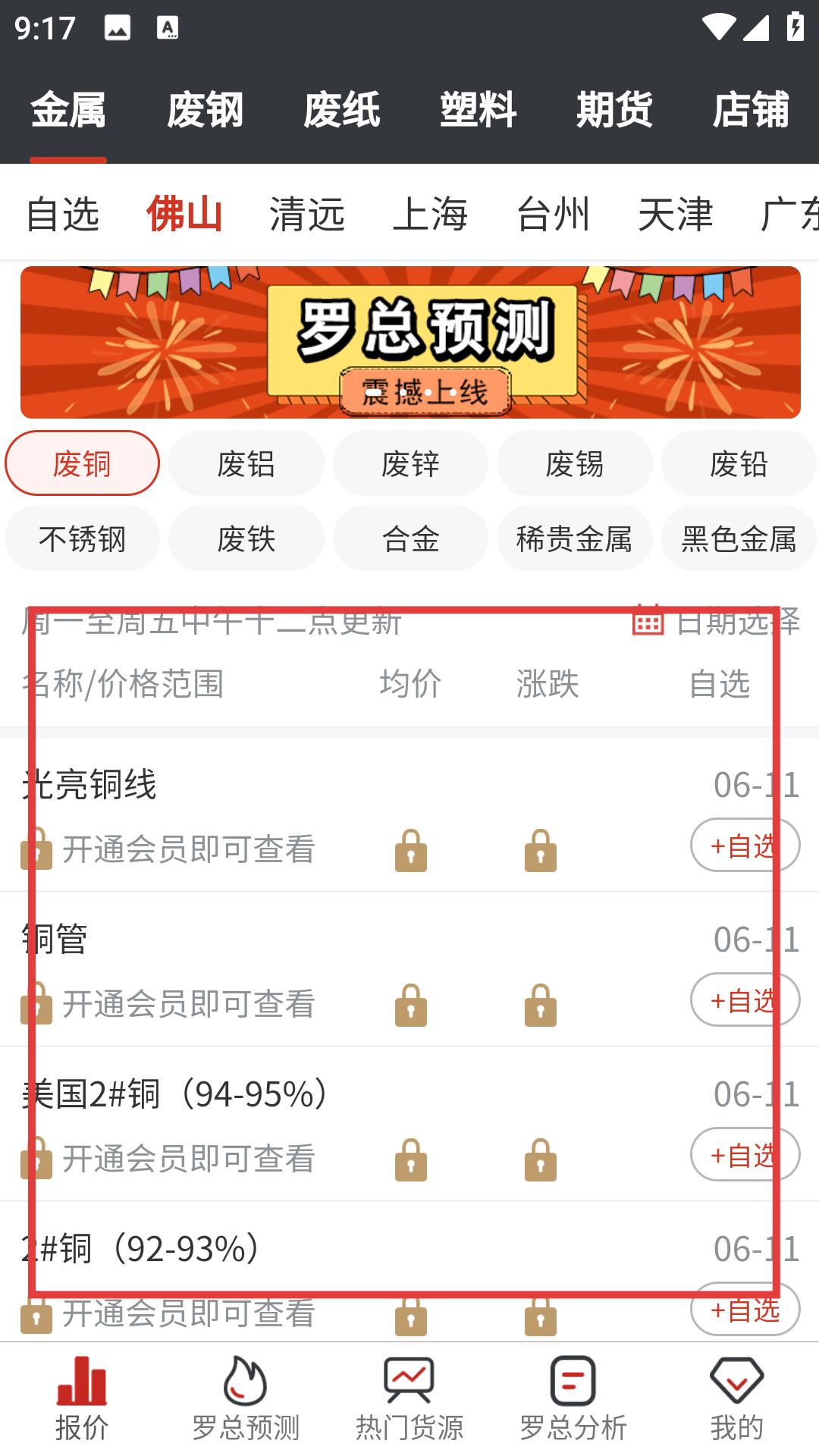Add 铜管 to 自选
The width and height of the screenshot is (819, 1456).
click(744, 999)
